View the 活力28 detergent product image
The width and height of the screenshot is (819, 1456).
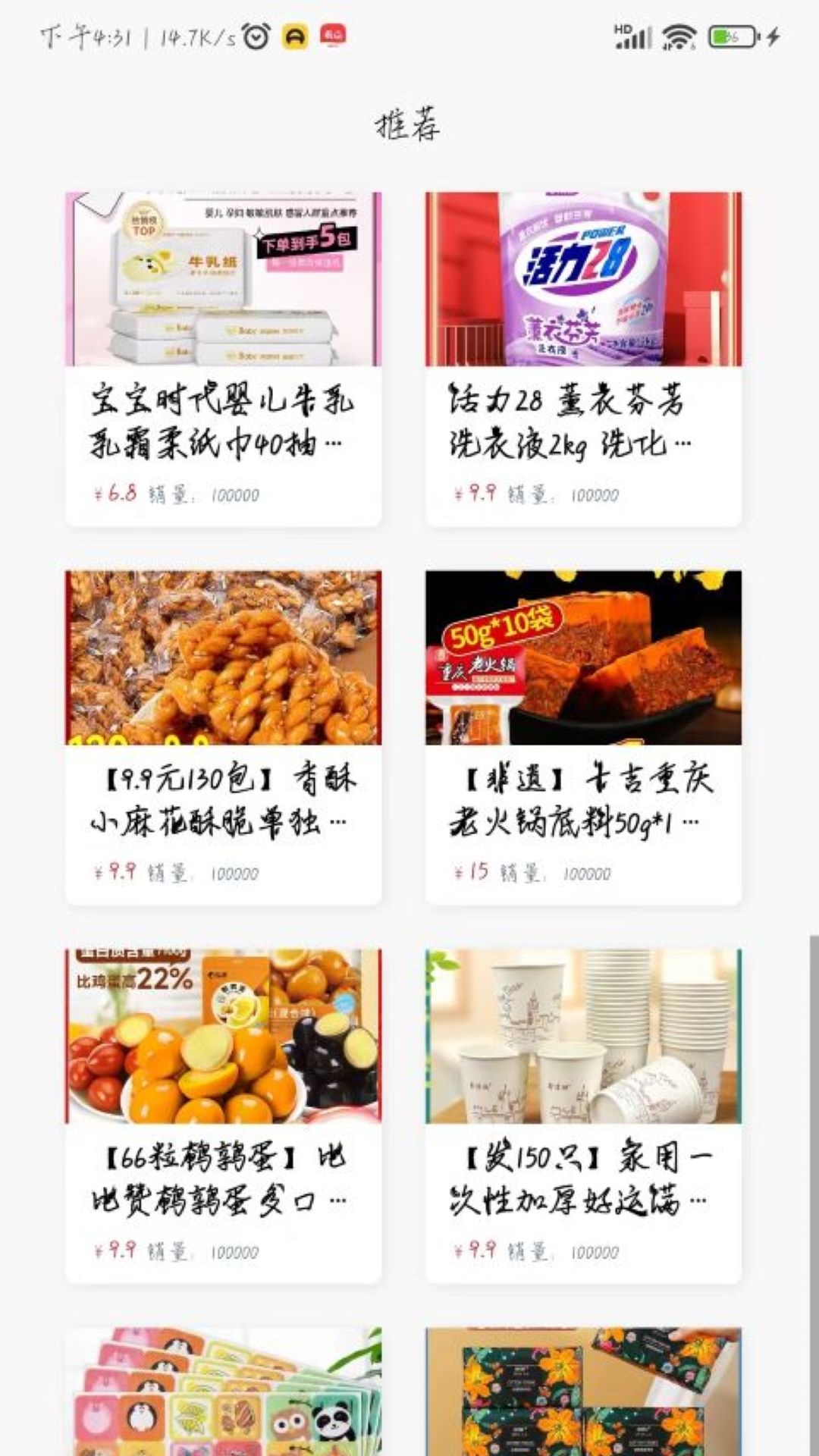[584, 279]
